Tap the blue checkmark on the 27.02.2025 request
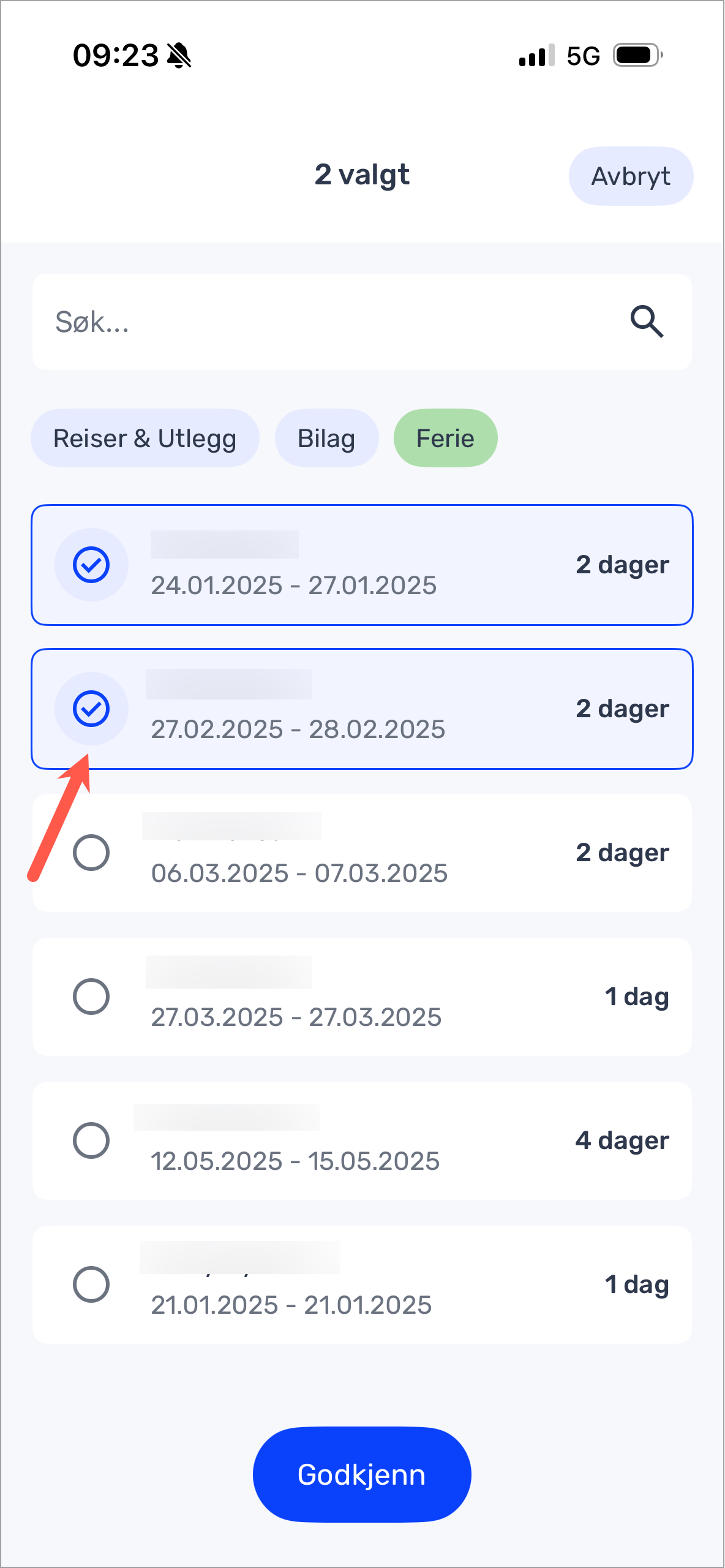The height and width of the screenshot is (1568, 725). 92,709
